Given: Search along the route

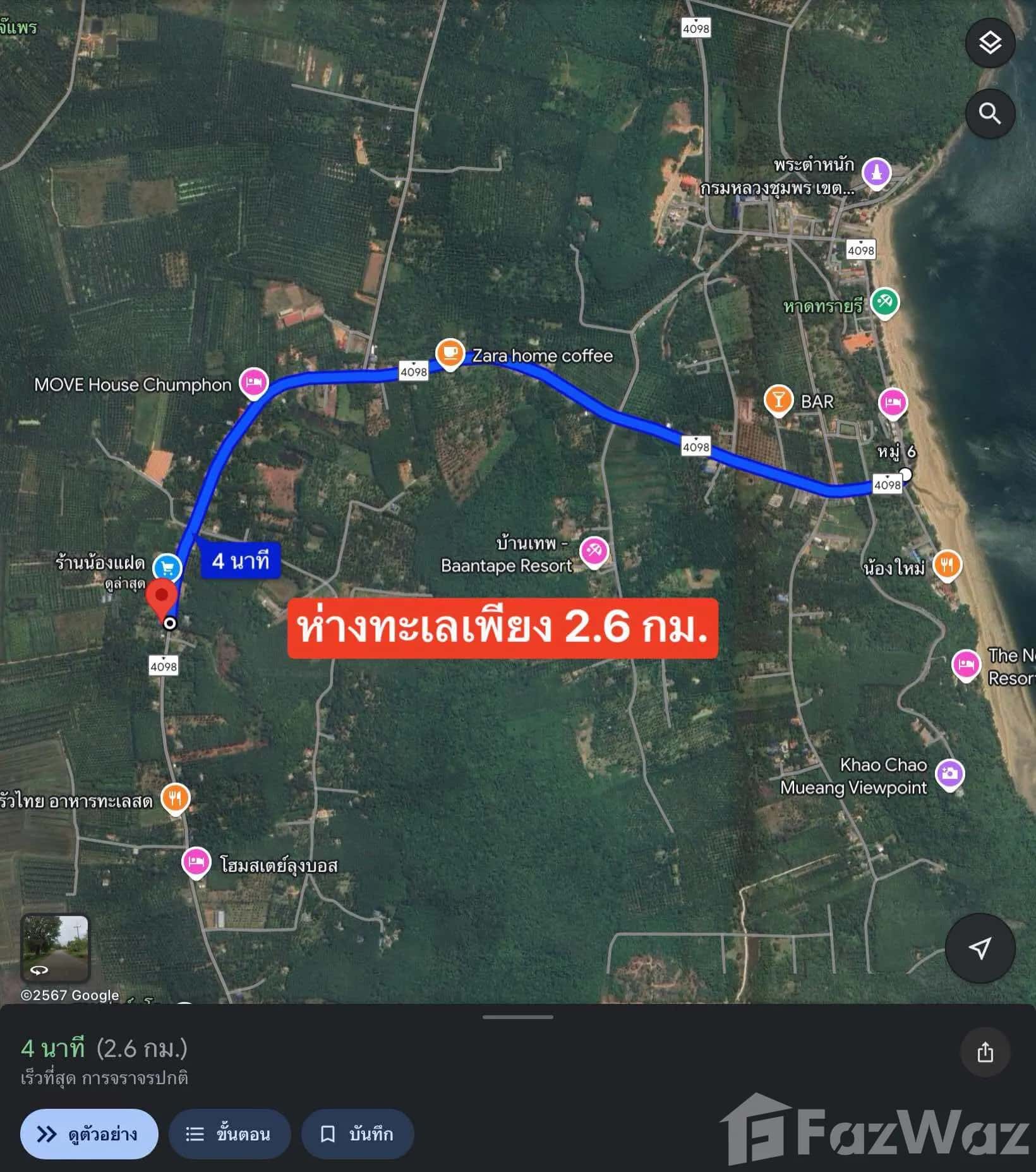Looking at the screenshot, I should [x=990, y=114].
